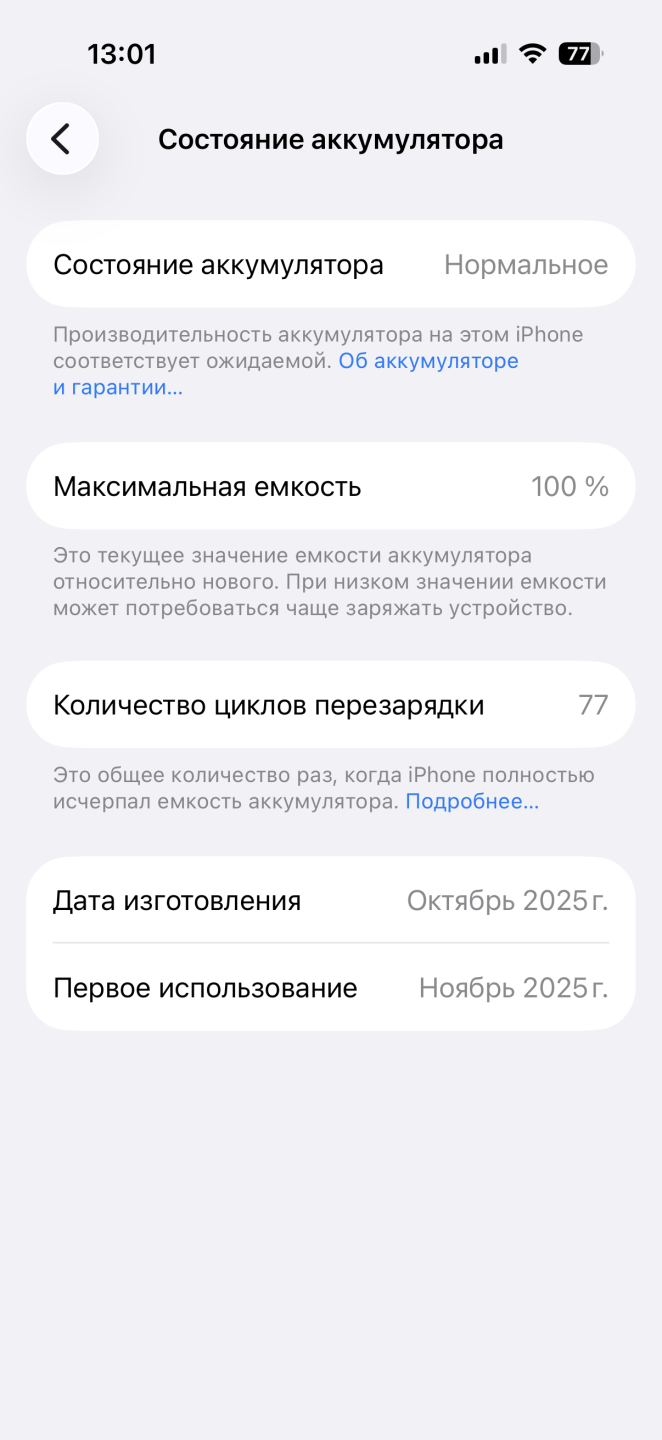Go back from the Состояние аккумулятора screen

point(62,139)
